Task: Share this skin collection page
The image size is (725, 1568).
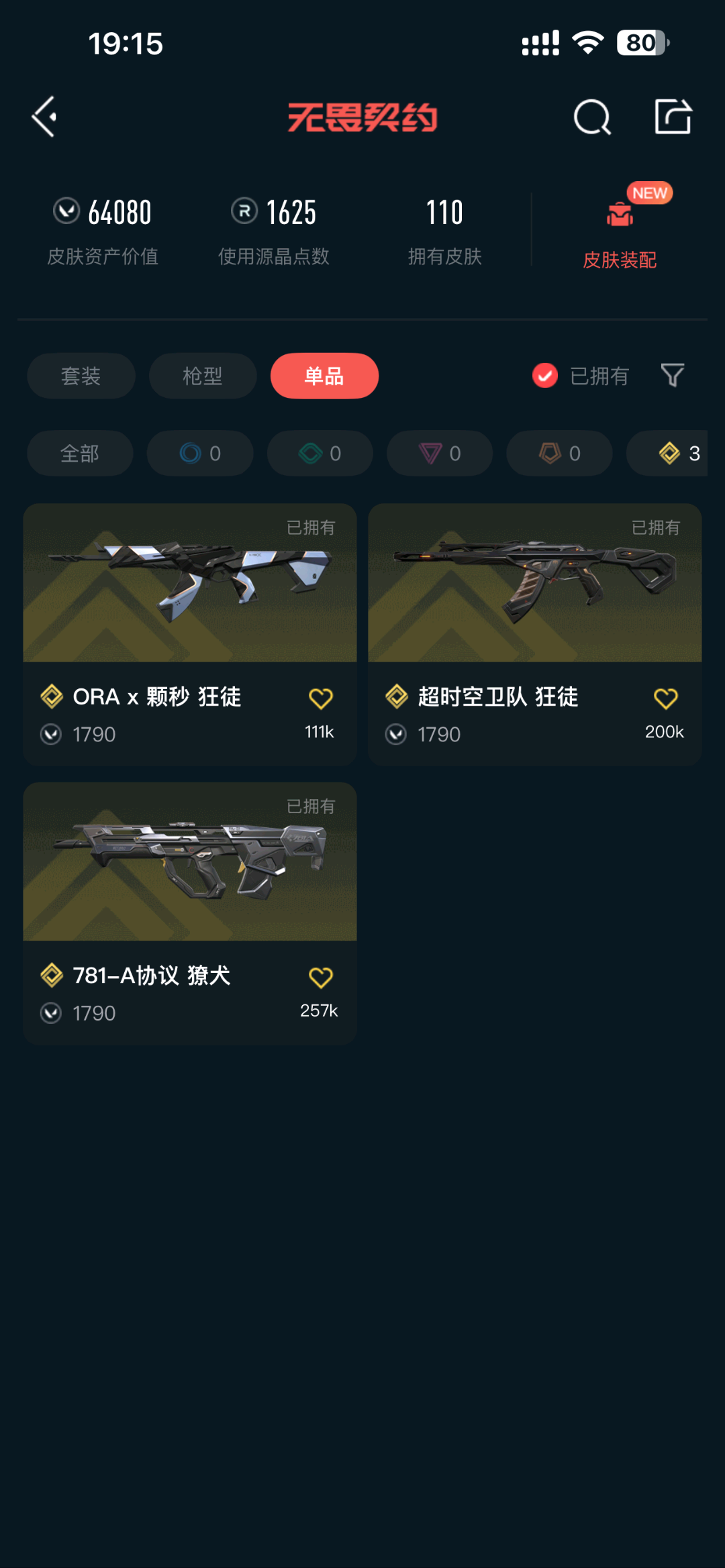Action: tap(673, 117)
